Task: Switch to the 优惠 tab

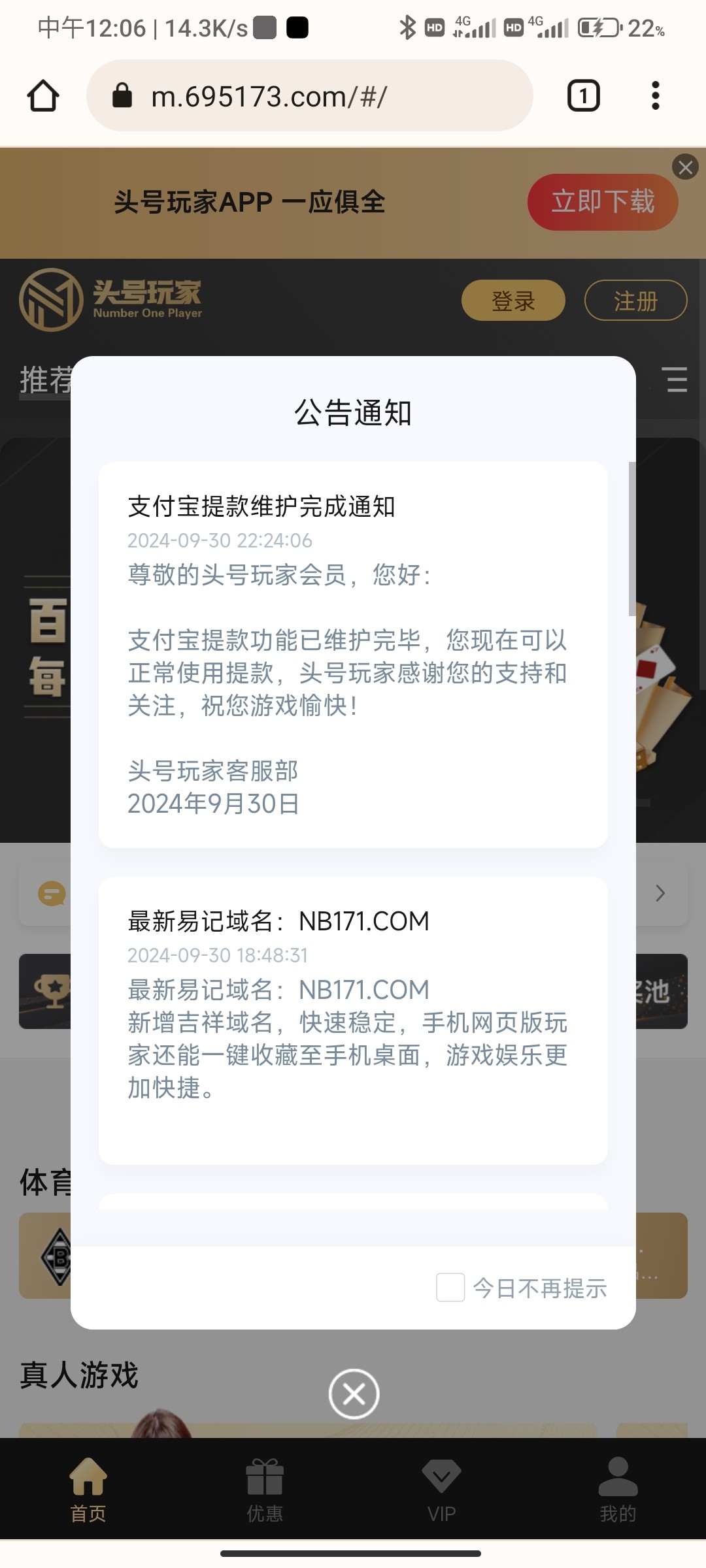Action: coord(265,1488)
